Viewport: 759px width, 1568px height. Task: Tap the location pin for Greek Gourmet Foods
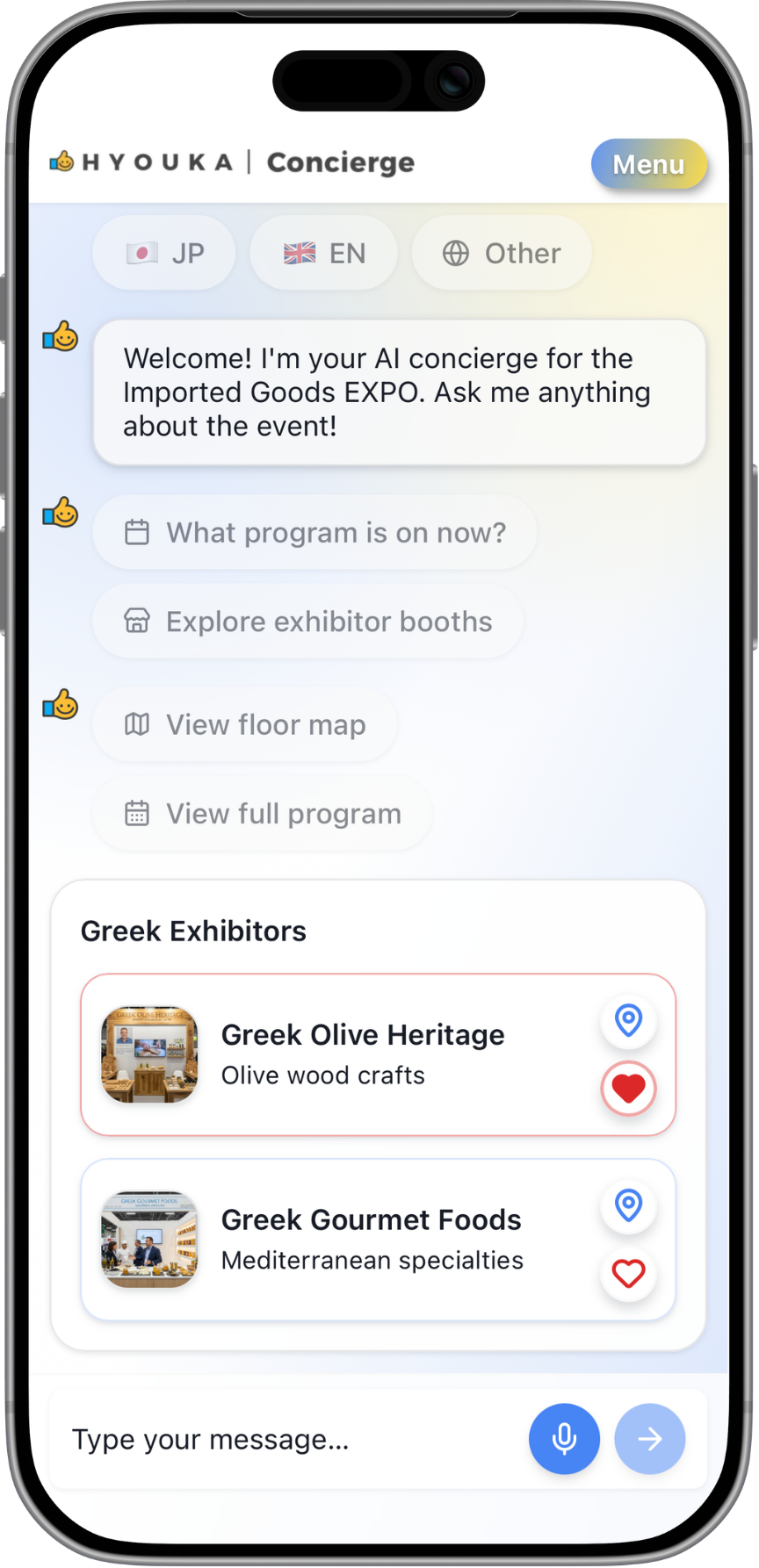pos(628,1205)
